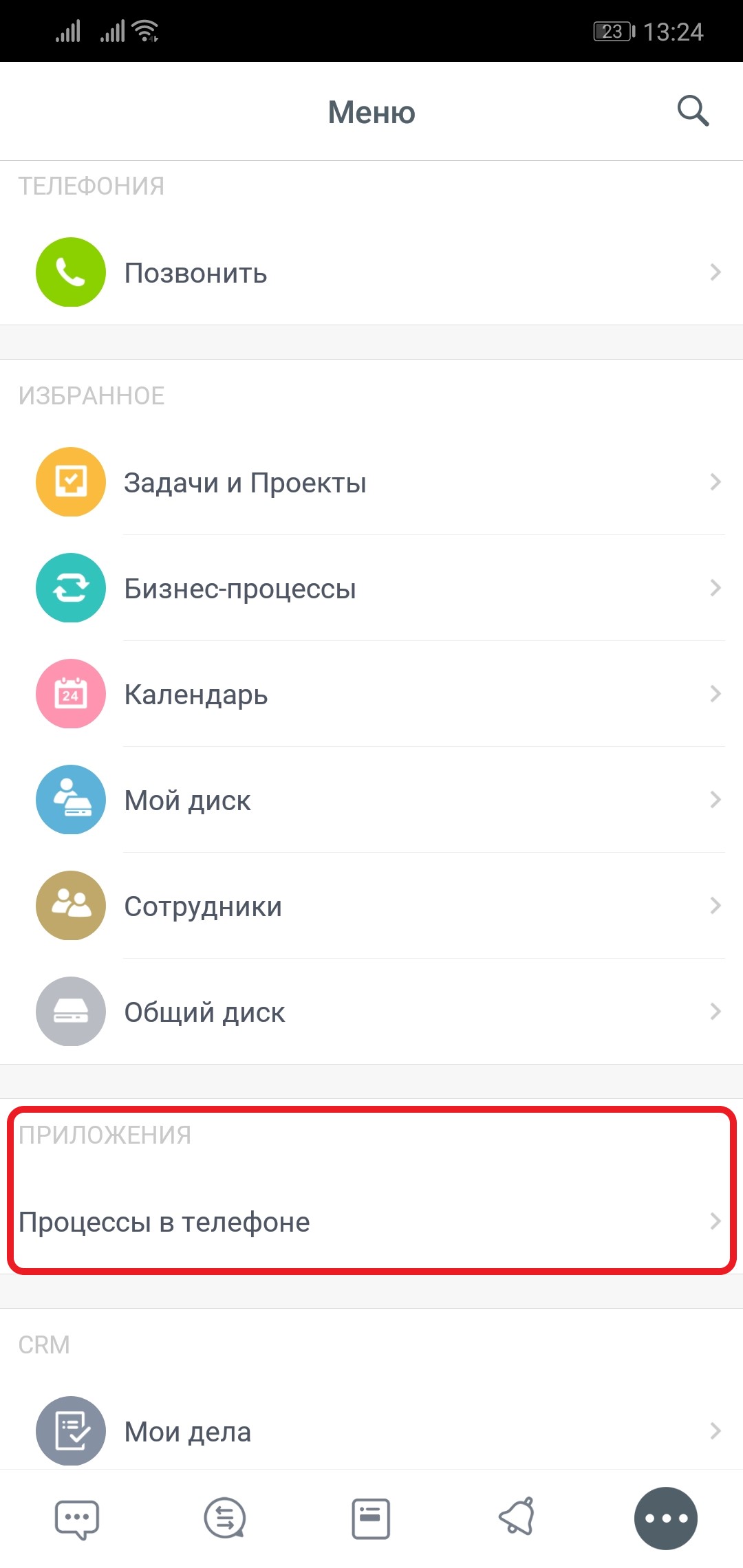
Task: Open Позвонить to make a call
Action: coord(371,272)
